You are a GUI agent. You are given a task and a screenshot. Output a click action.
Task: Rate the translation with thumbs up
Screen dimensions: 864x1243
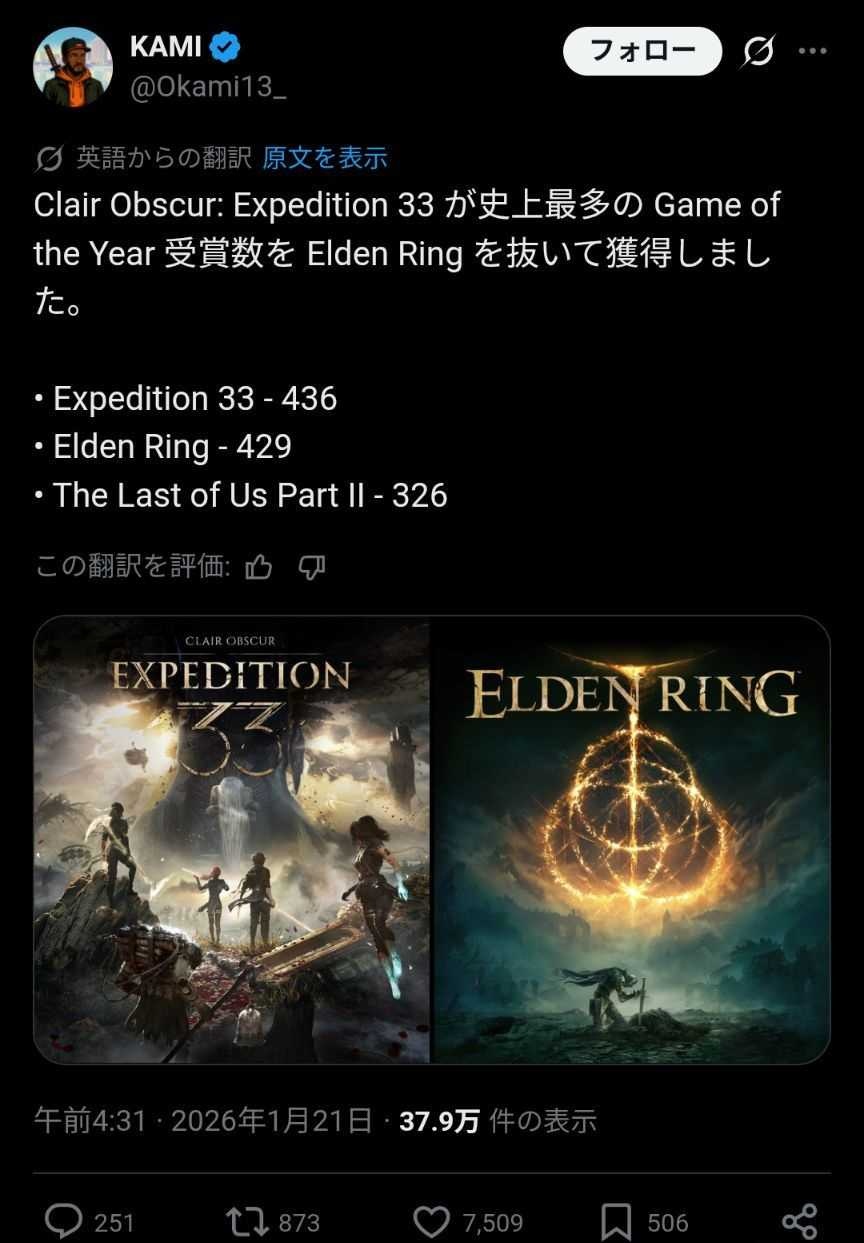(x=259, y=568)
